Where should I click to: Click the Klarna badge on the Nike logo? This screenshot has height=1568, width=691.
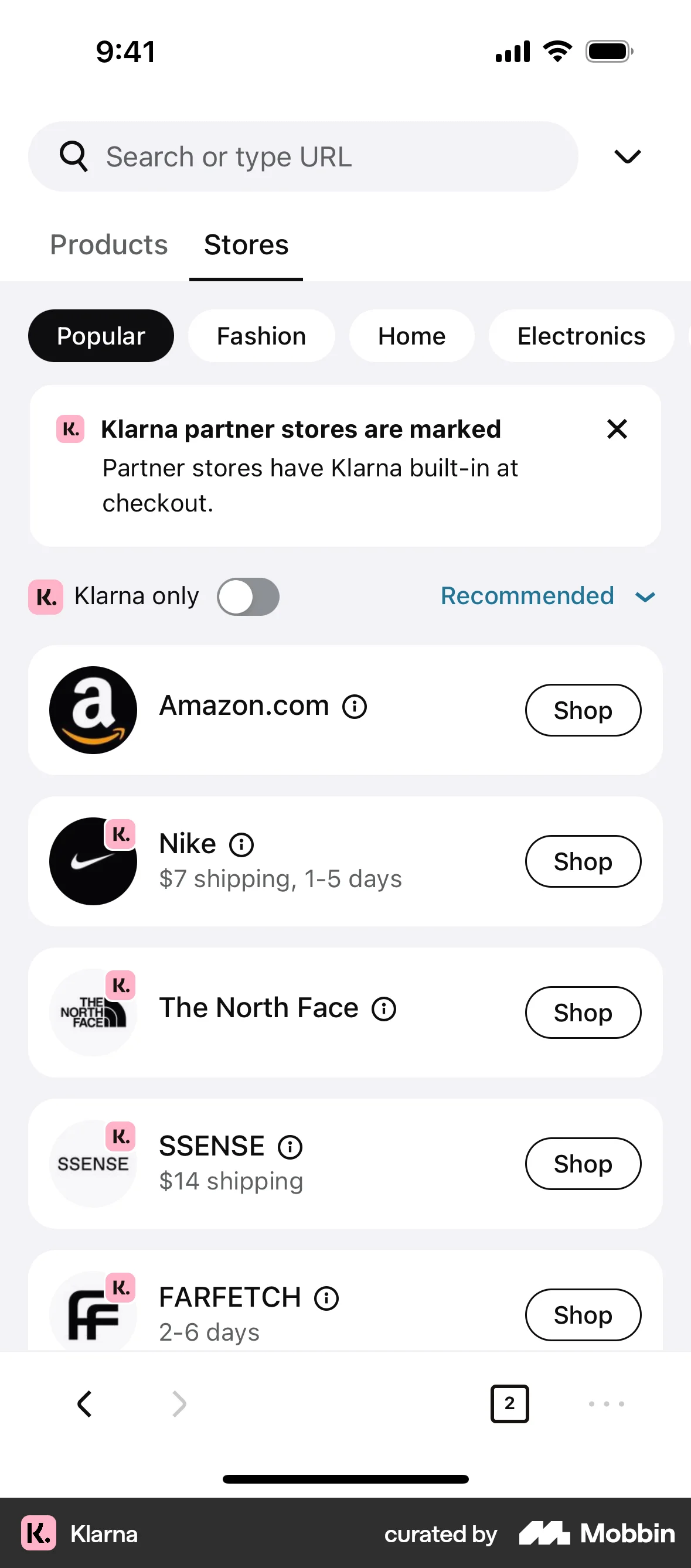click(120, 836)
